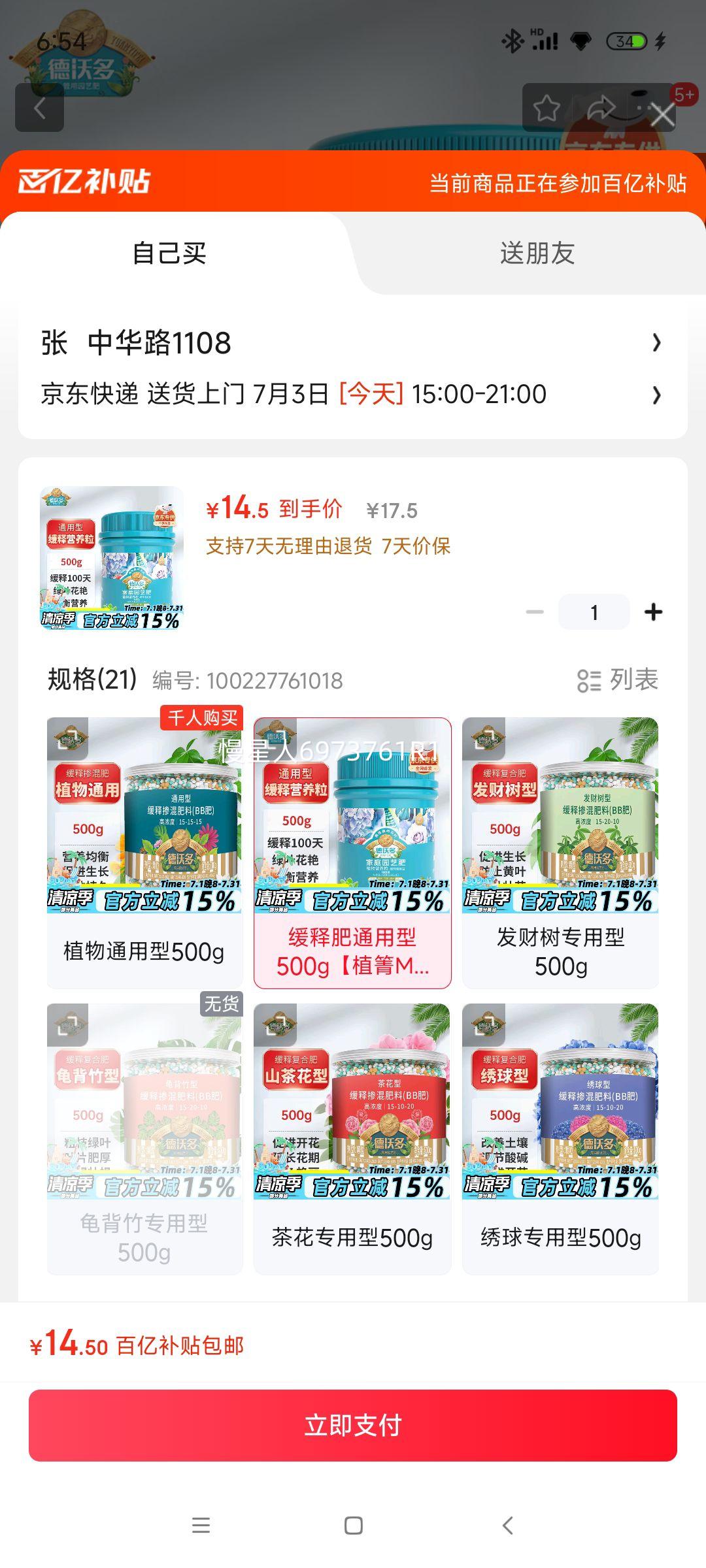Image resolution: width=706 pixels, height=1568 pixels.
Task: Close the purchase options sheet
Action: tap(662, 116)
